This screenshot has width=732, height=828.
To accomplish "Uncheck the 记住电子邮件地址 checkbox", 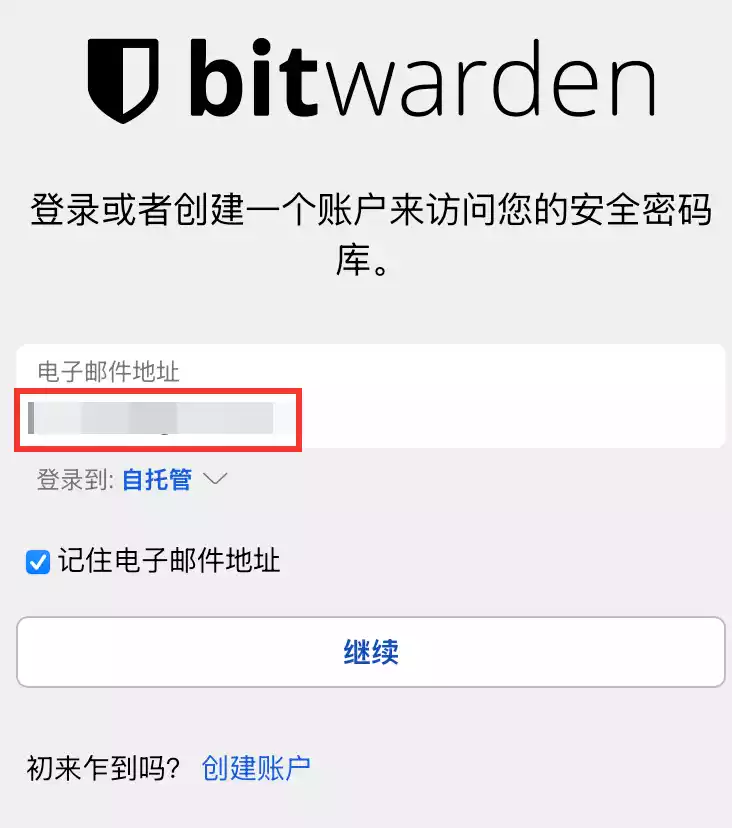I will pyautogui.click(x=38, y=562).
